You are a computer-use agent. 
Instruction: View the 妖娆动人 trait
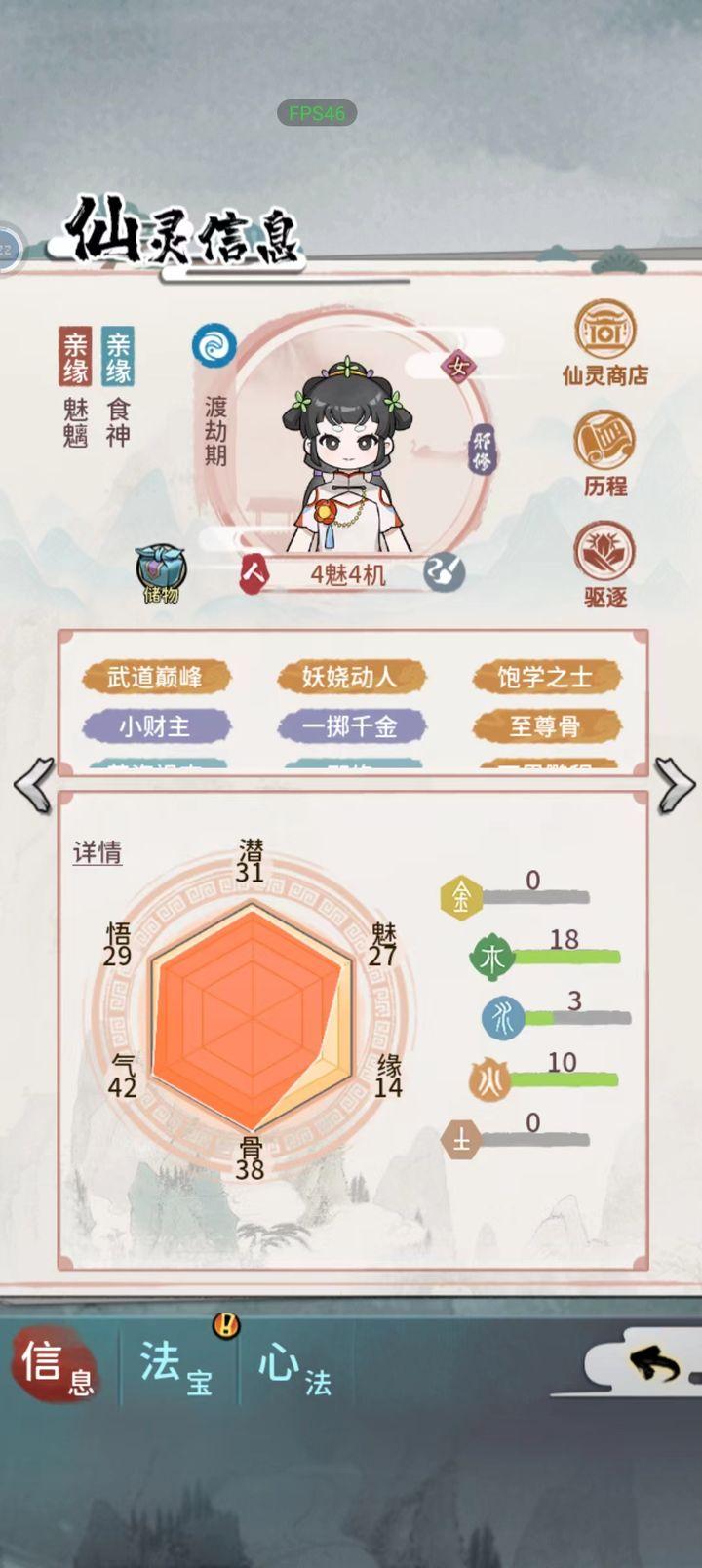(350, 677)
